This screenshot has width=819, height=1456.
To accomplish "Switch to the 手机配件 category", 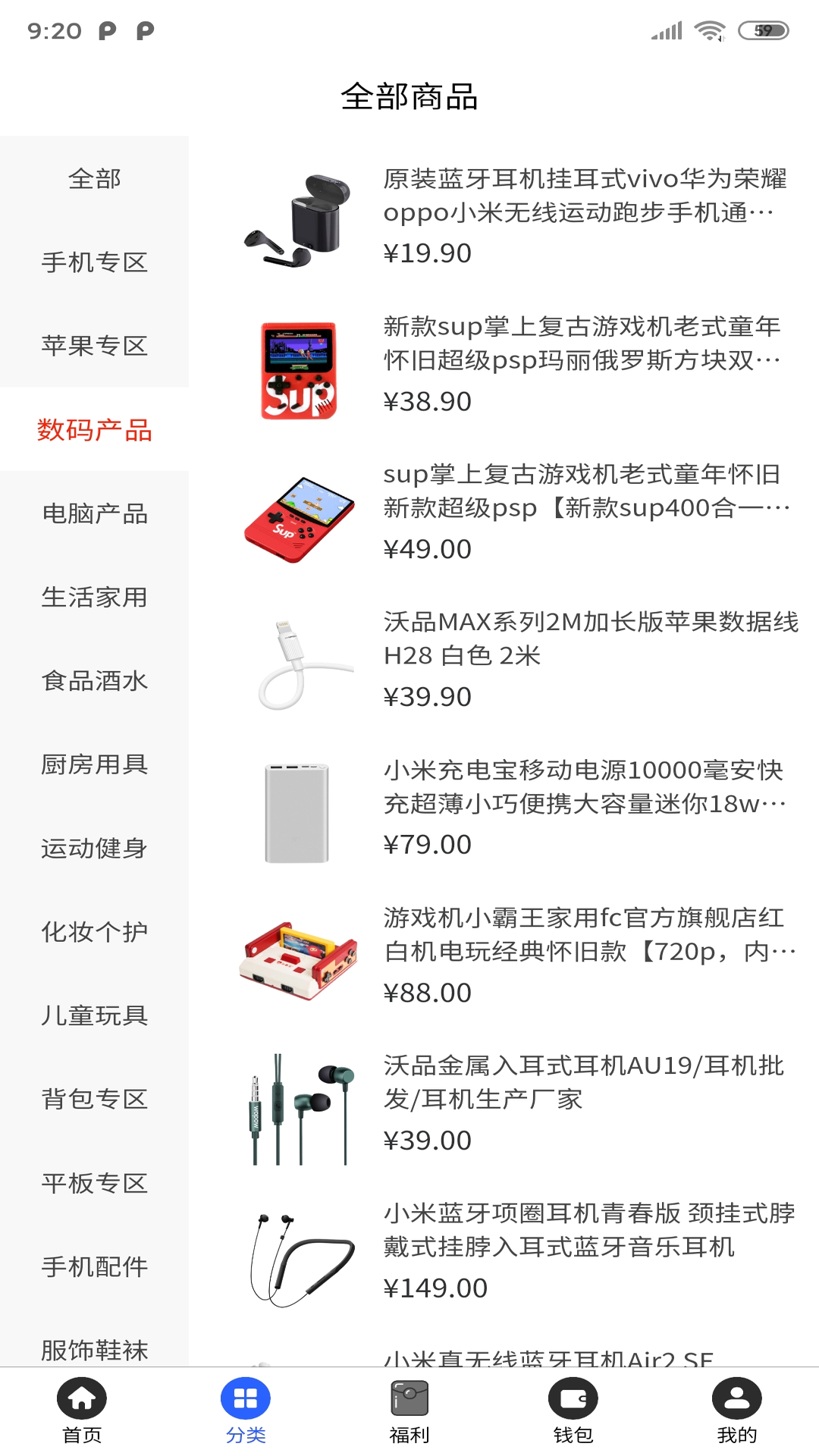I will tap(94, 1266).
